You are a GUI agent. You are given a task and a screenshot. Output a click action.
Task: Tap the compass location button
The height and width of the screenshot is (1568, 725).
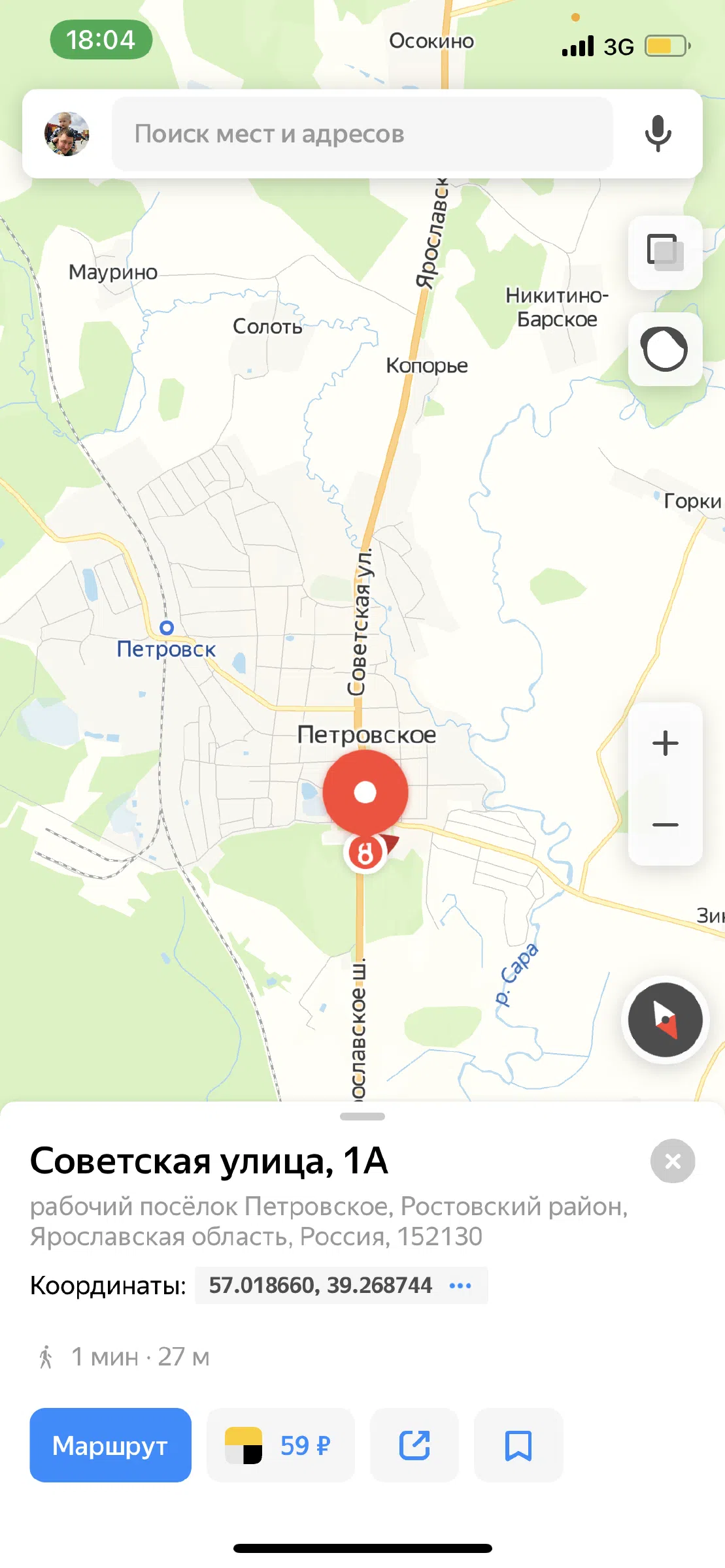pos(665,1020)
